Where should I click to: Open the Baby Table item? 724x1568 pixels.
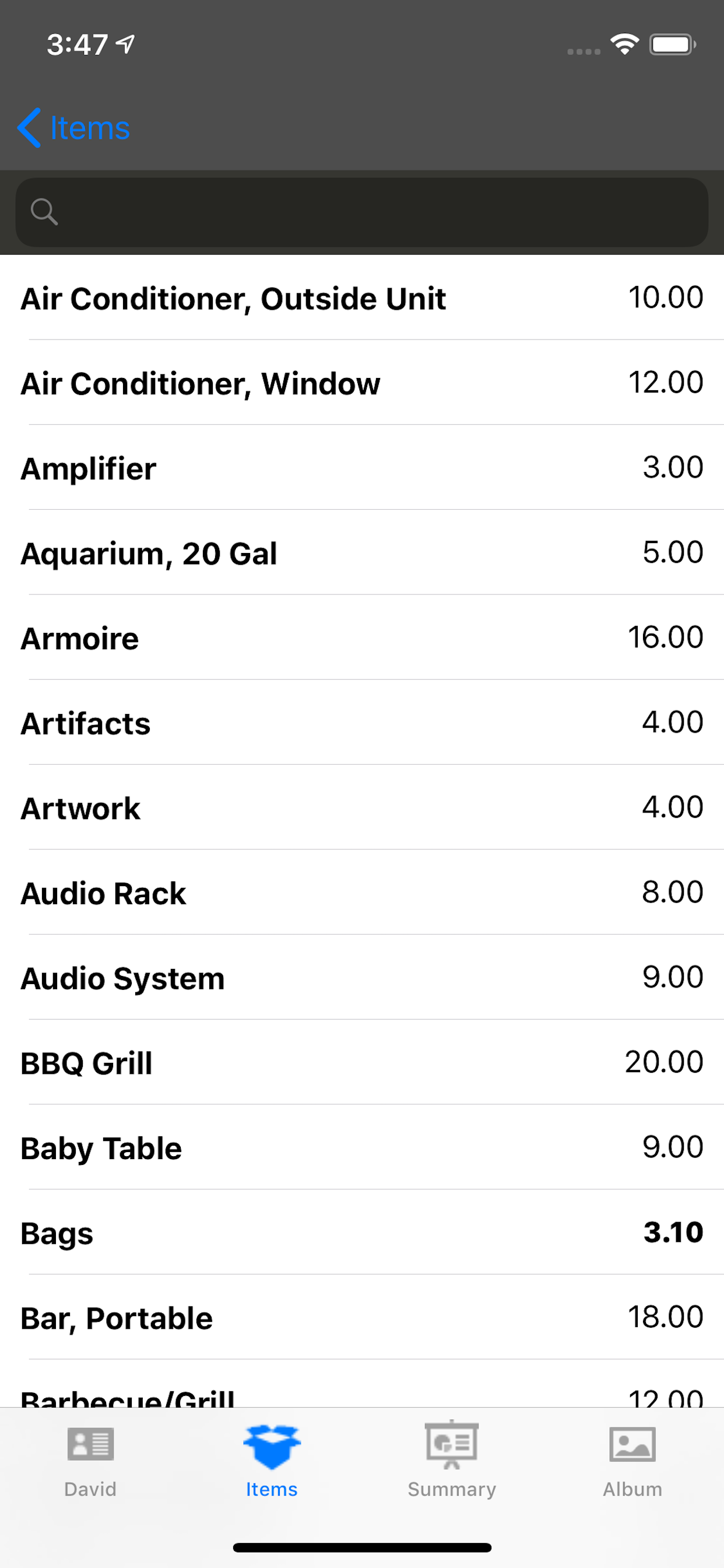point(362,1147)
